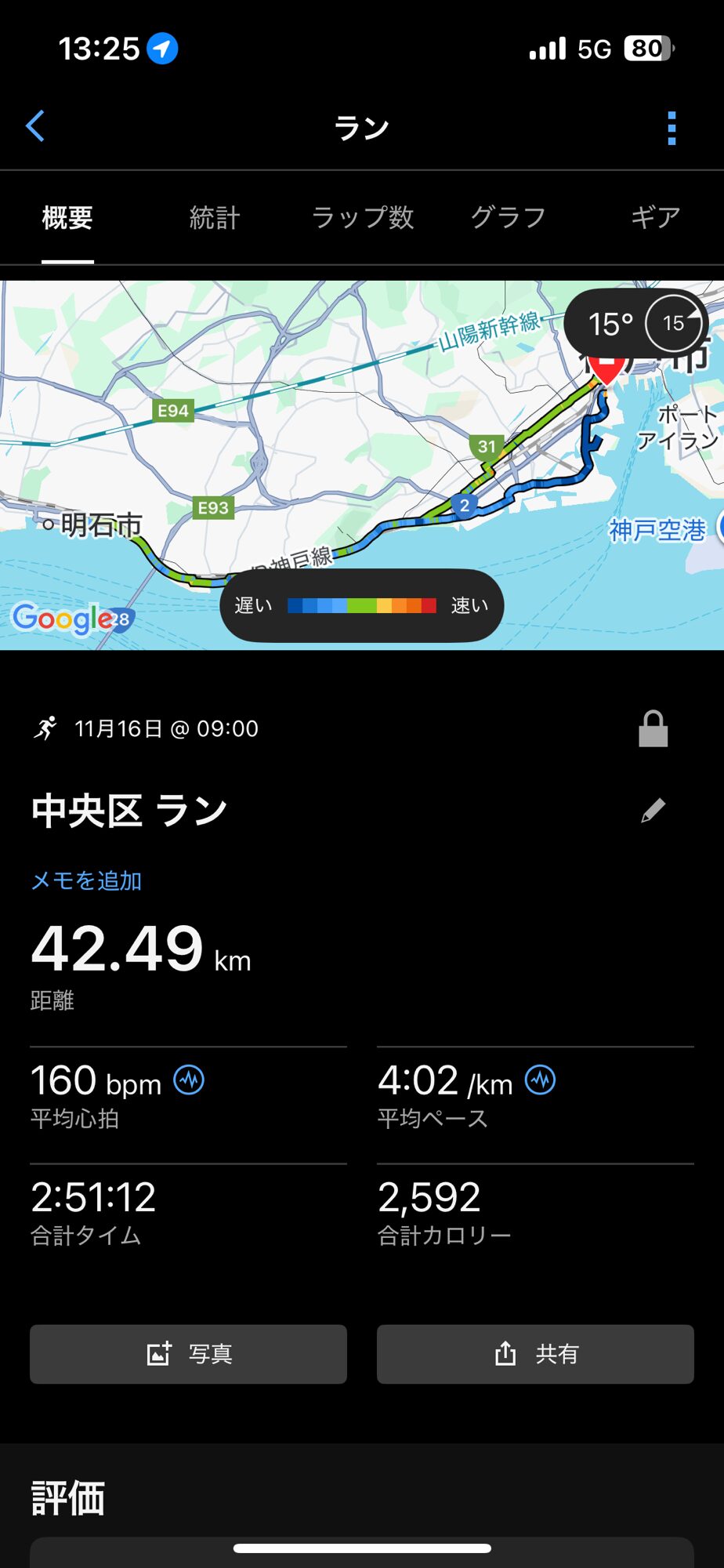This screenshot has width=724, height=1568.
Task: Tap the メモを追加 link
Action: 86,880
